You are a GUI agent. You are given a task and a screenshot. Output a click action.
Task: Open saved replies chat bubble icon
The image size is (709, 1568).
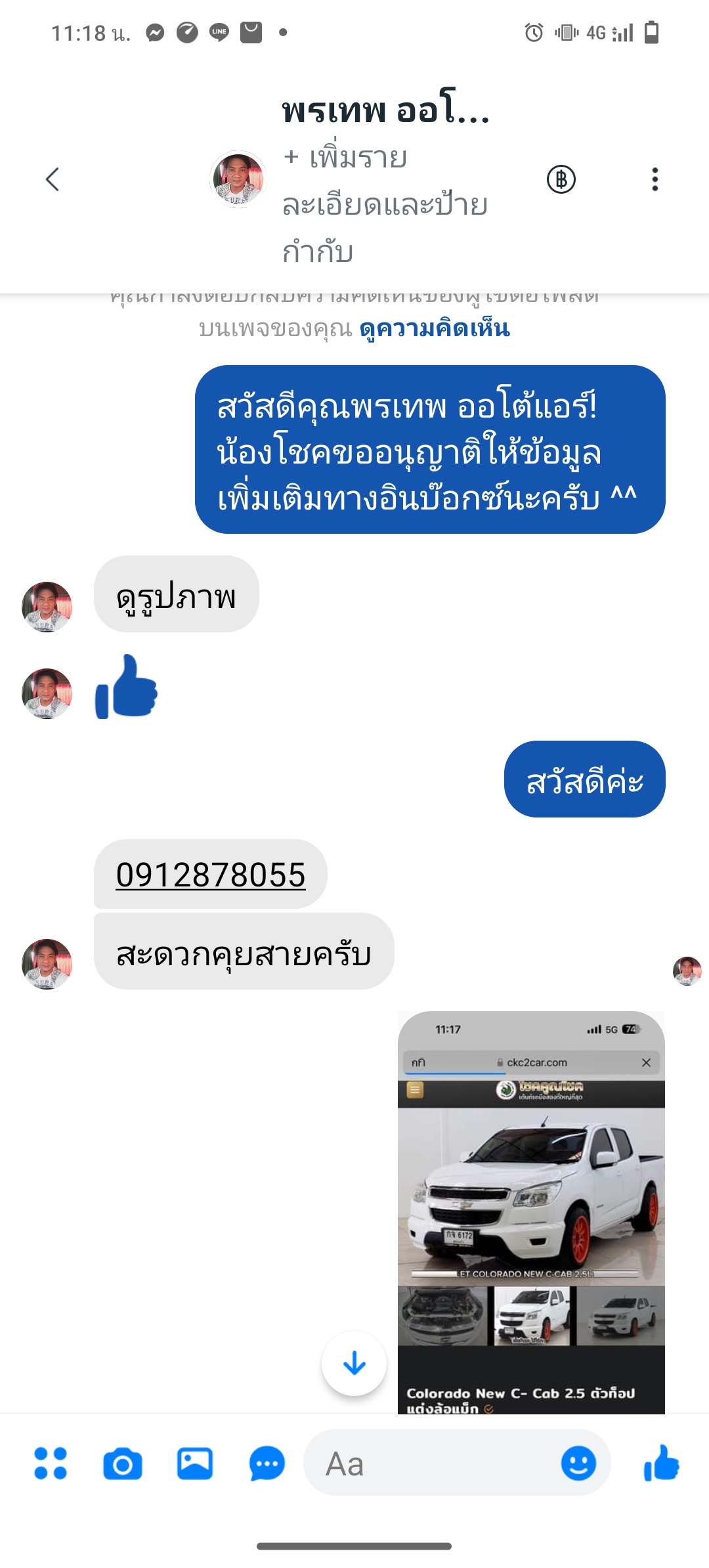[267, 1464]
